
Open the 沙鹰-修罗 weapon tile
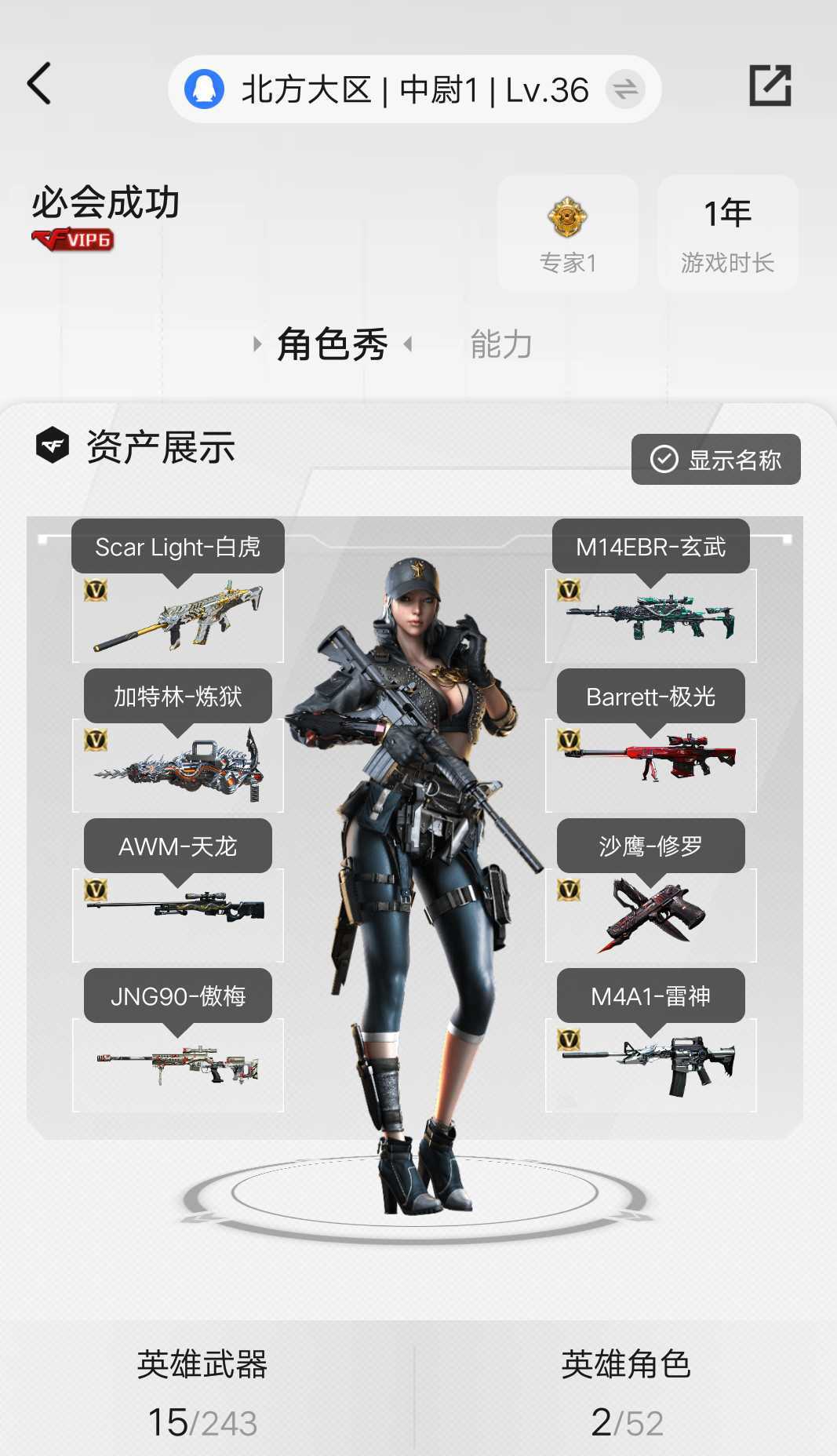coord(650,915)
